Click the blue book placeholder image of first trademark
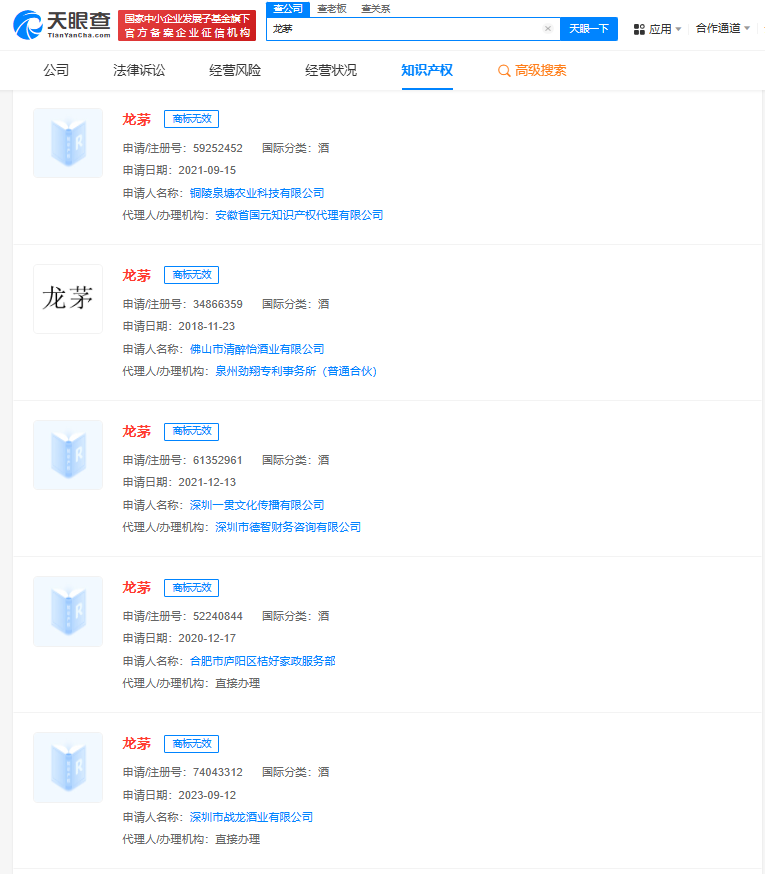Screen dimensions: 765x874 click(x=67, y=142)
